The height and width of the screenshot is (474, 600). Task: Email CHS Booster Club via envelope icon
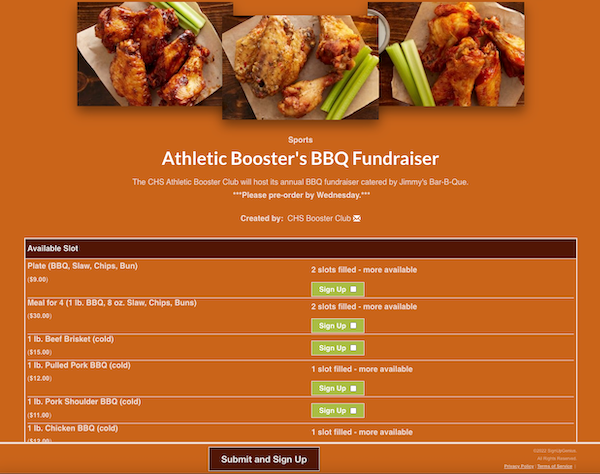pos(357,218)
